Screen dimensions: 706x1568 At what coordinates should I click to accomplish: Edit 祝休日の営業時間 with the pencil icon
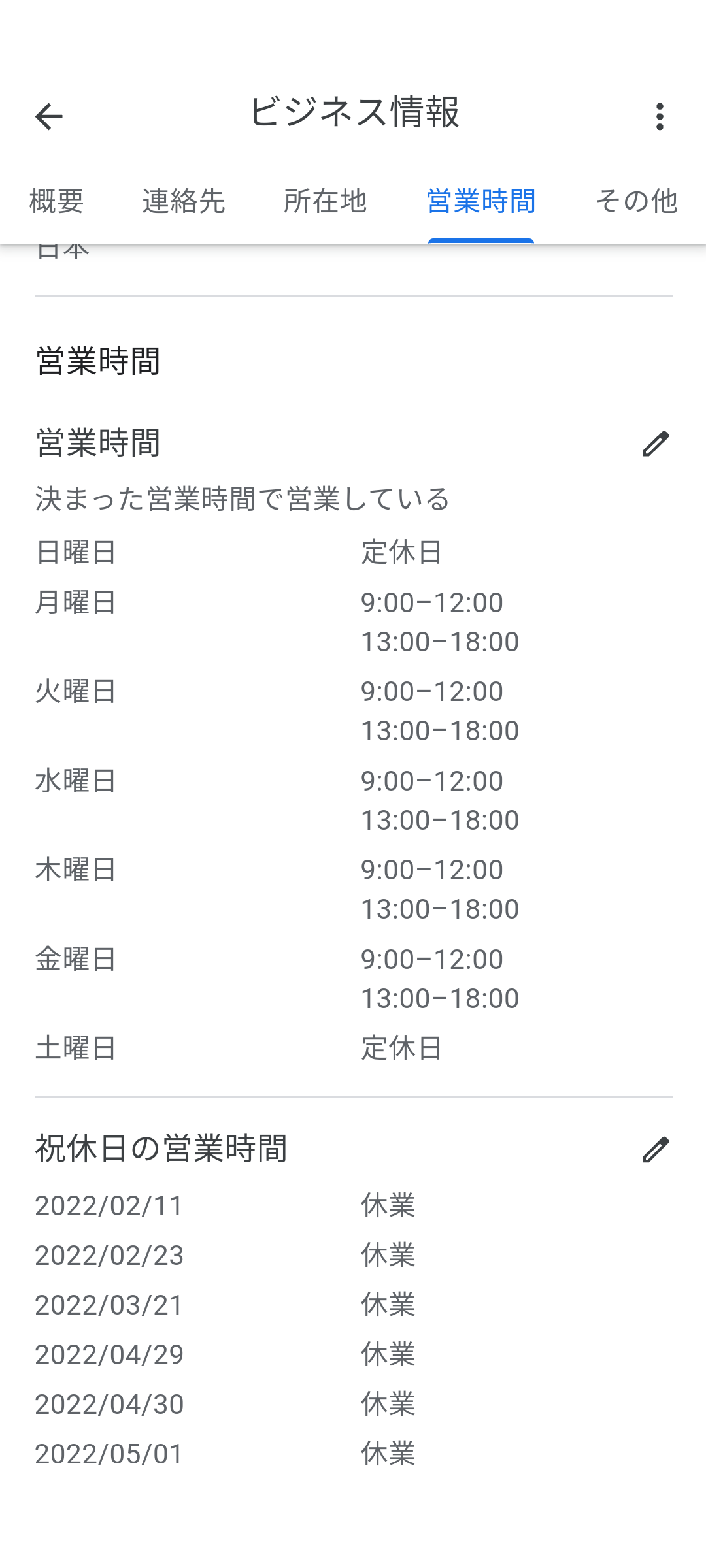coord(656,1149)
